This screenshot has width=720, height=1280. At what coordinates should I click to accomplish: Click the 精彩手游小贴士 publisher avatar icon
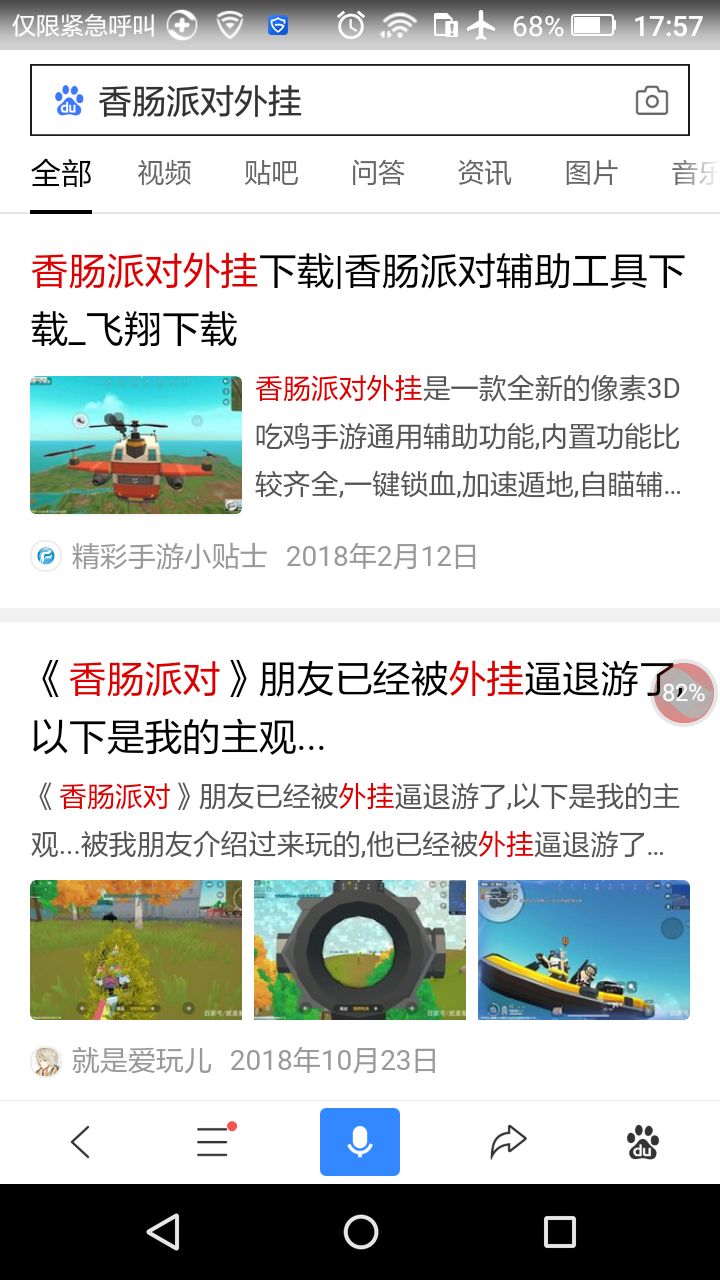tap(42, 556)
